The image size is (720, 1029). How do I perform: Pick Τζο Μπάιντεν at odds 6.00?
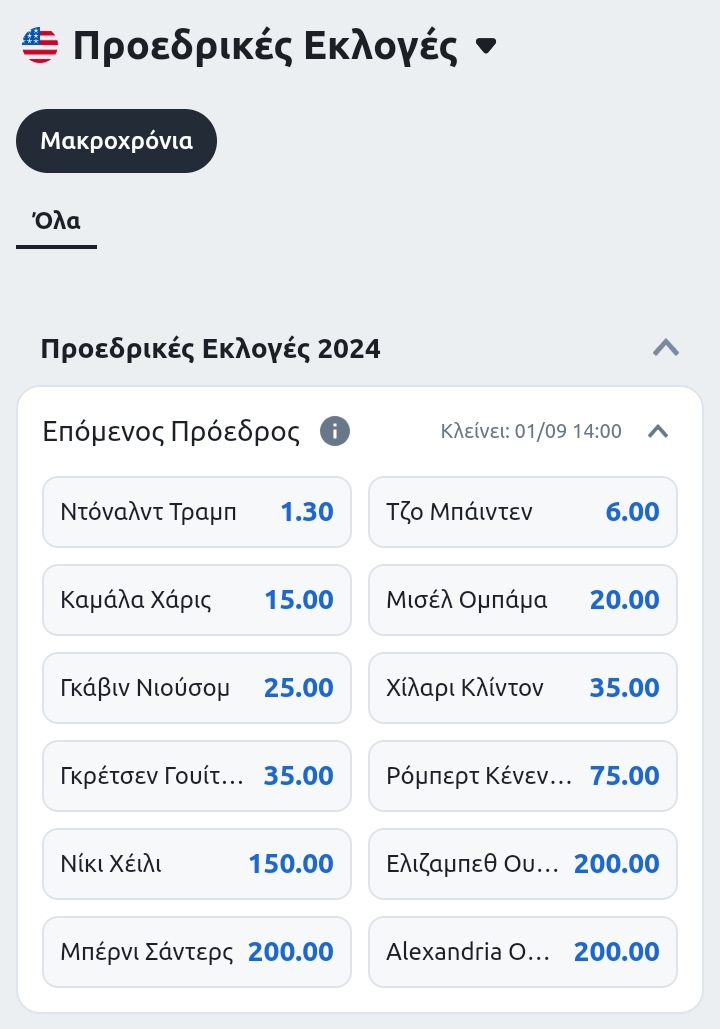[522, 512]
